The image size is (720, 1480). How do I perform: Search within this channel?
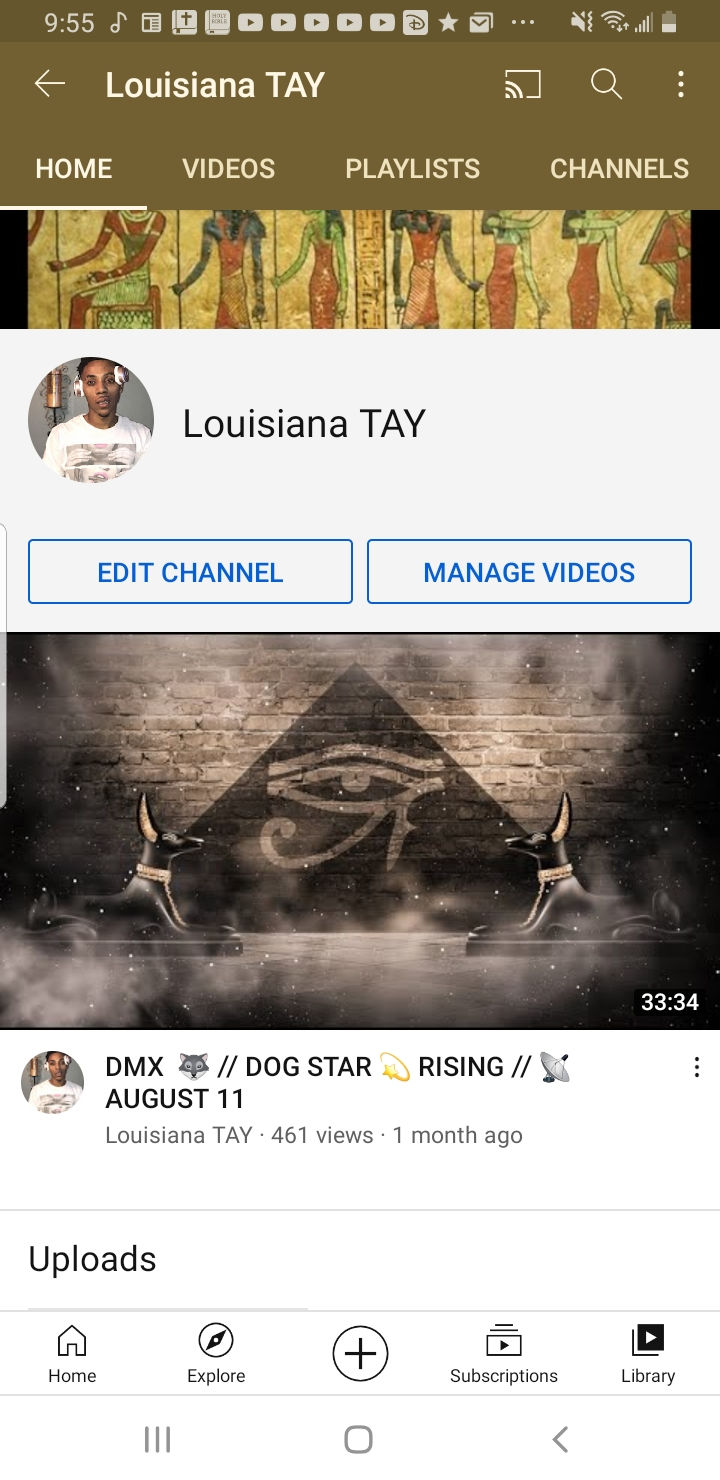(606, 85)
